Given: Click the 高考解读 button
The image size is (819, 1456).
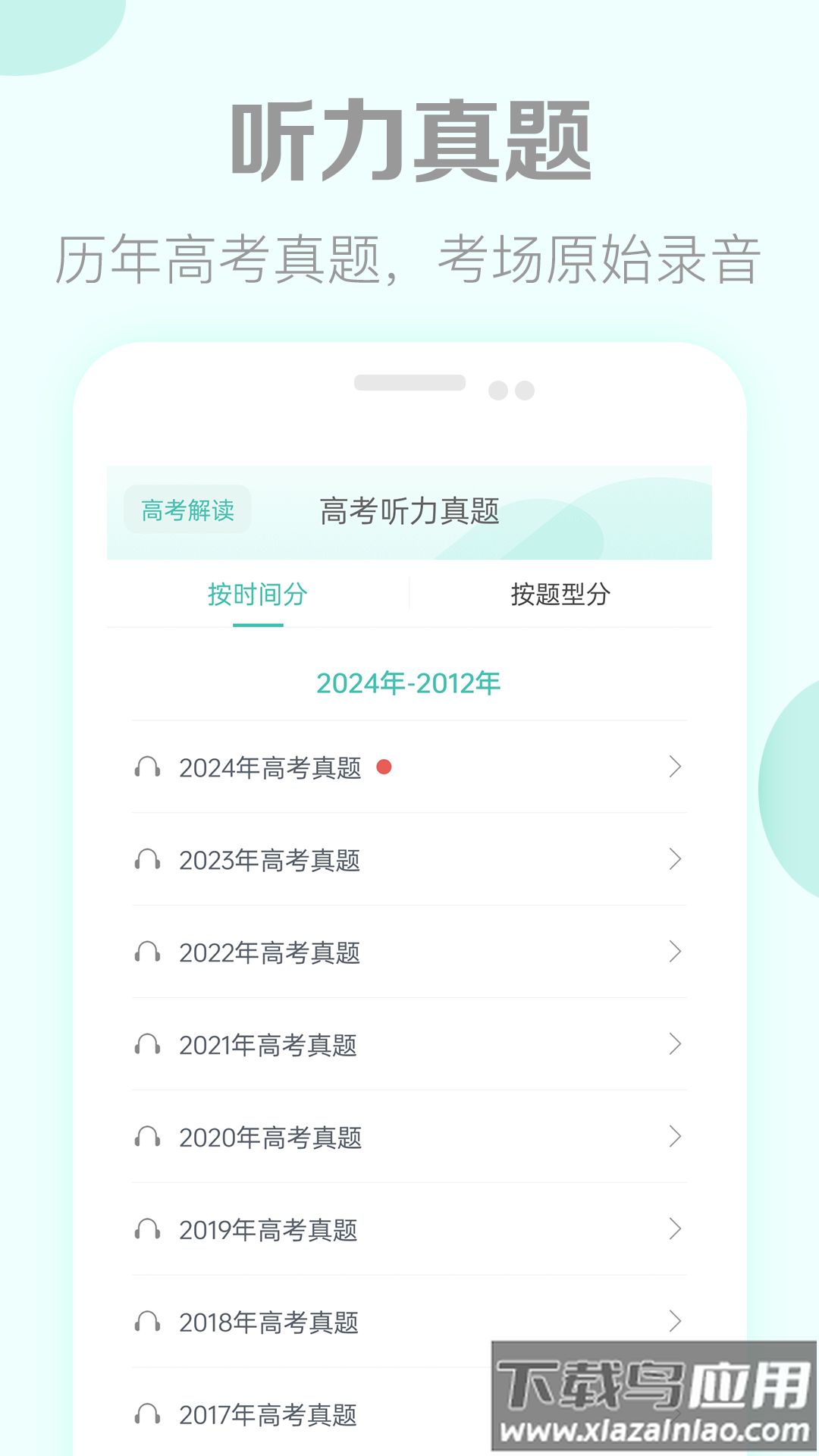Looking at the screenshot, I should (185, 510).
